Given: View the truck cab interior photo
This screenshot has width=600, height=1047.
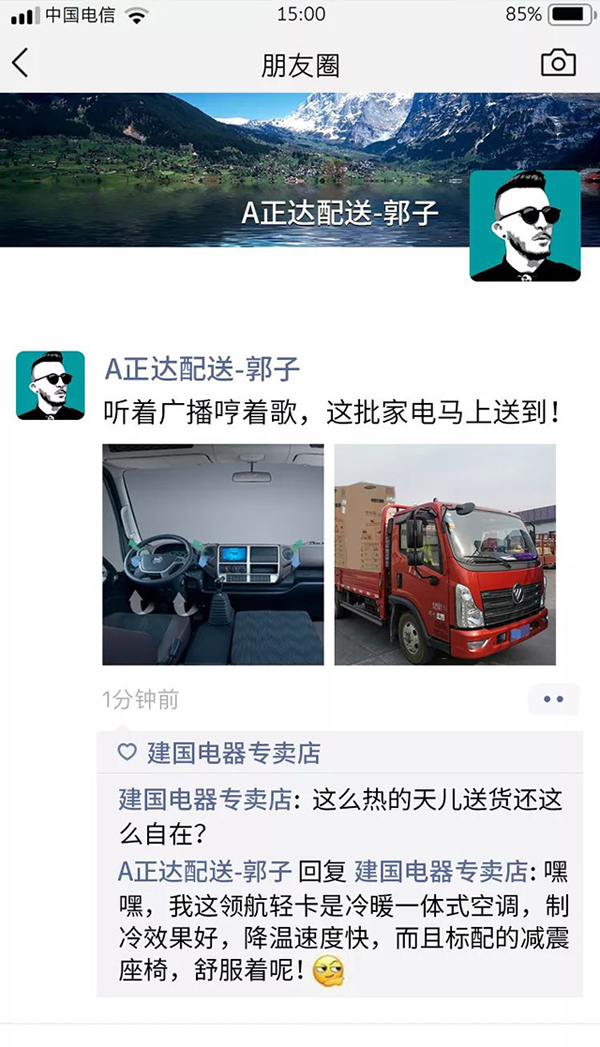Looking at the screenshot, I should [x=213, y=555].
